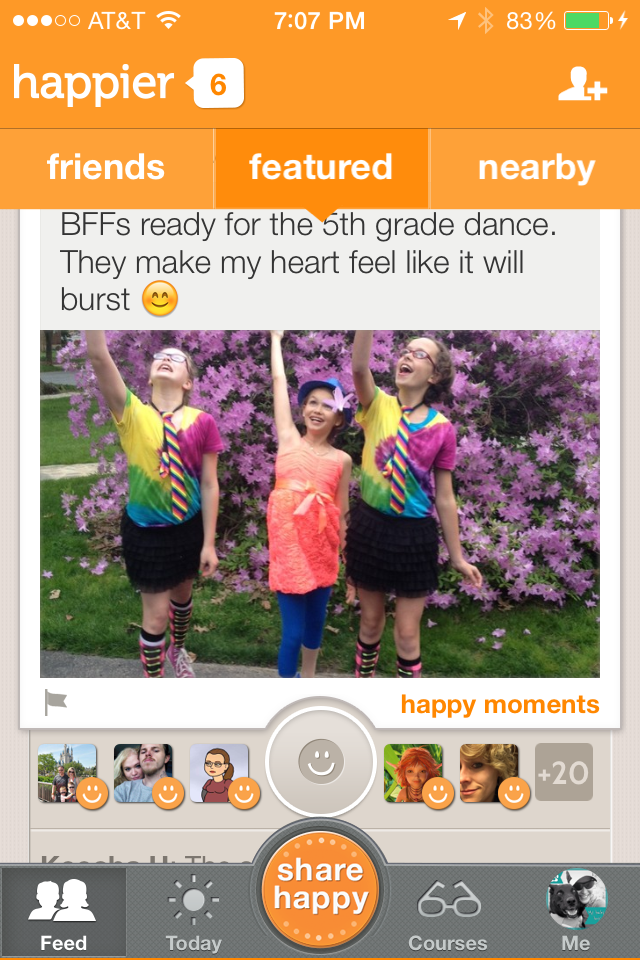View the redhead cartoon avatar's profile
Screen dimensions: 640x960
[413, 773]
